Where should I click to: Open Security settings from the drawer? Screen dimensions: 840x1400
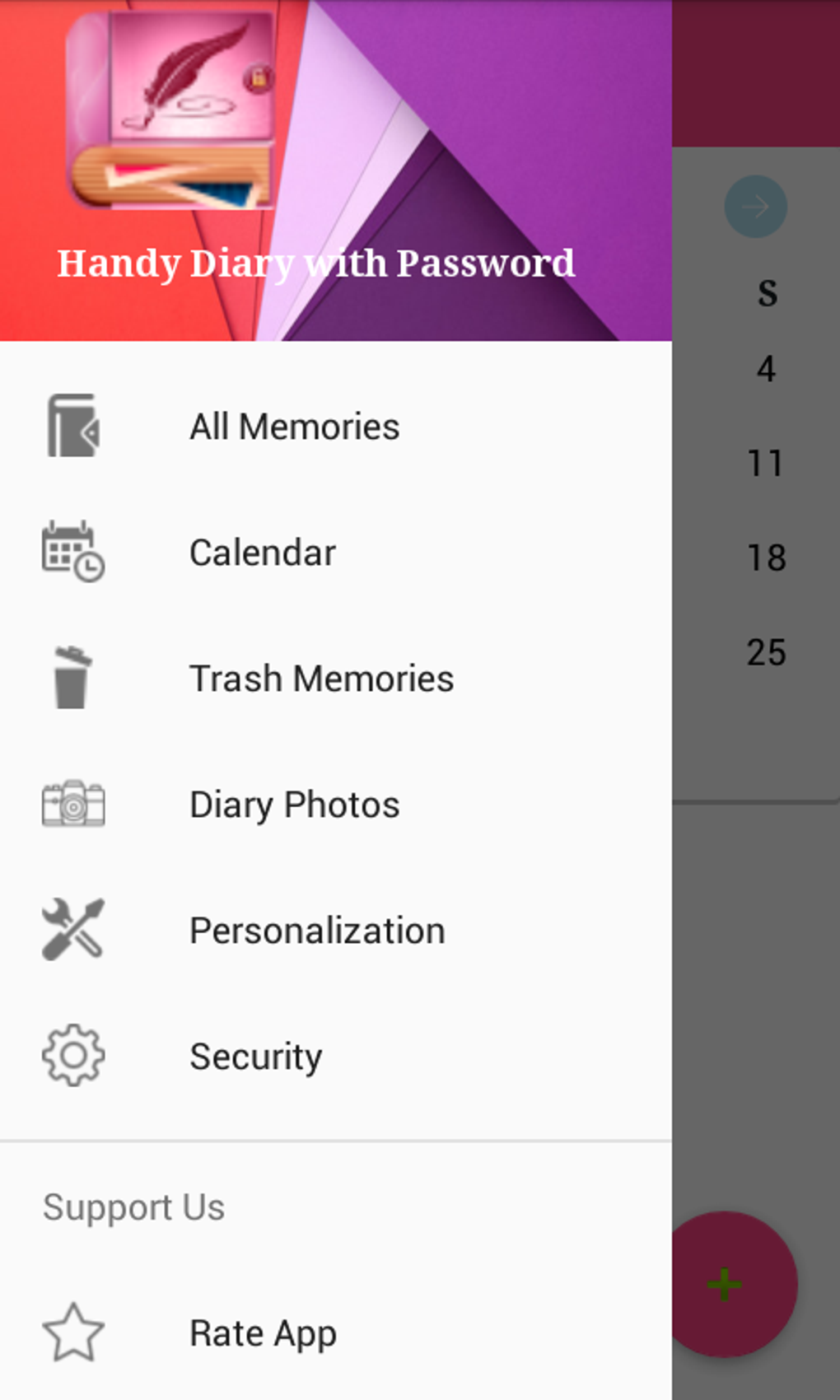click(255, 1057)
